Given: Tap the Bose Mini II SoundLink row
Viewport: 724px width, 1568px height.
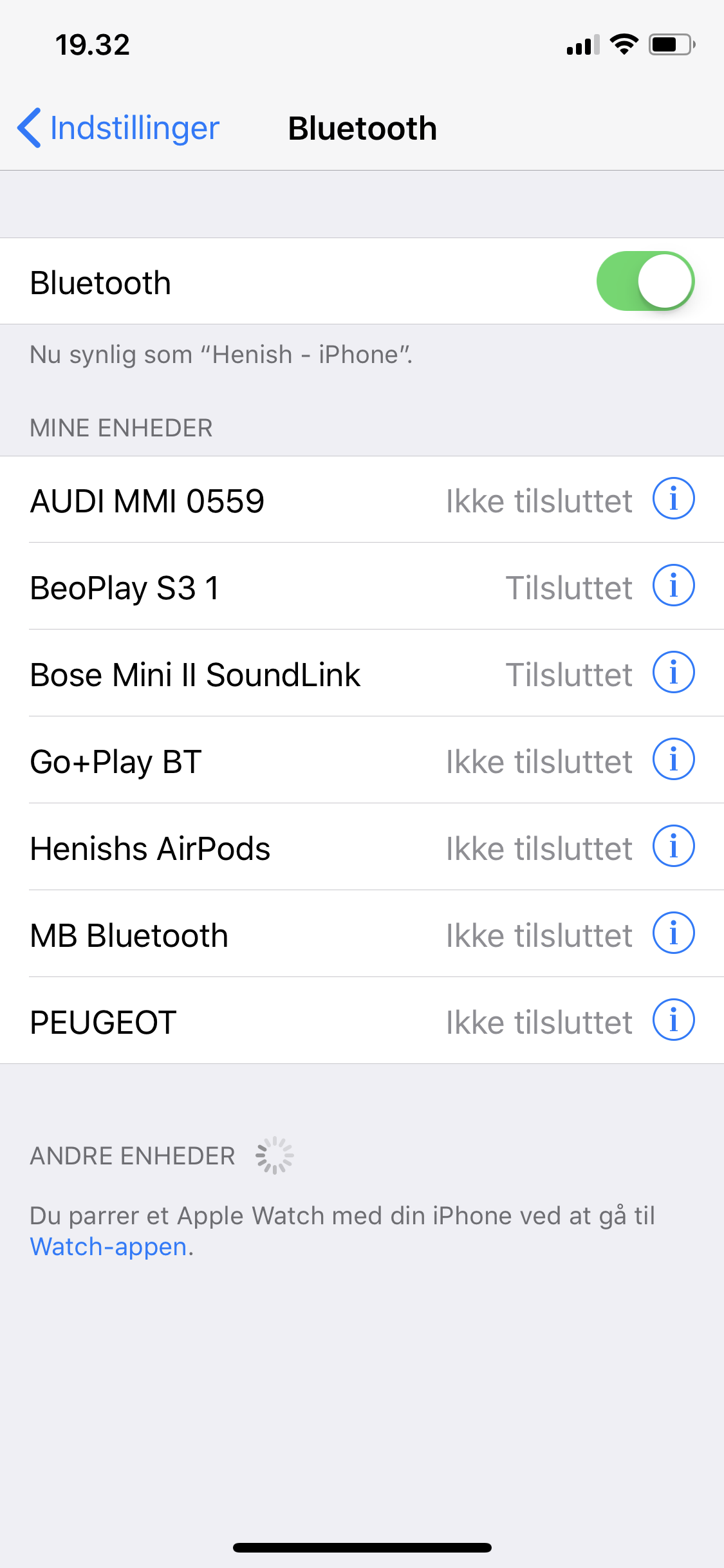Looking at the screenshot, I should pyautogui.click(x=362, y=673).
